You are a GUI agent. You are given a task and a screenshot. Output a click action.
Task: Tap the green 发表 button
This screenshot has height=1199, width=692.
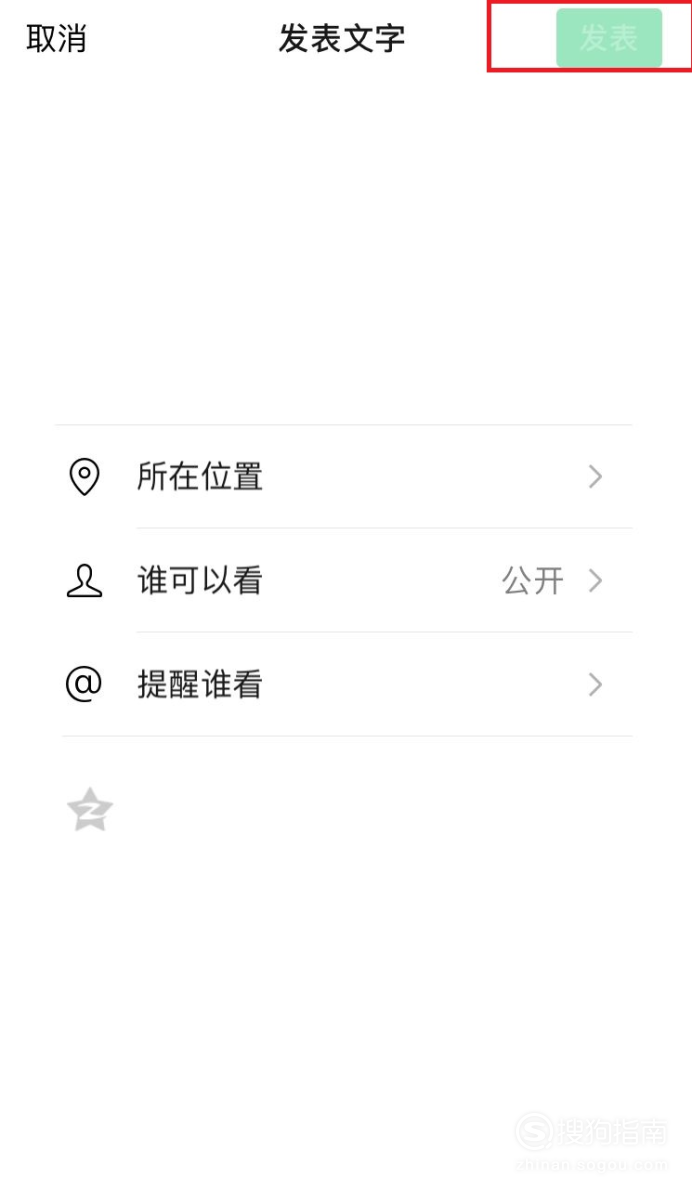pos(609,38)
